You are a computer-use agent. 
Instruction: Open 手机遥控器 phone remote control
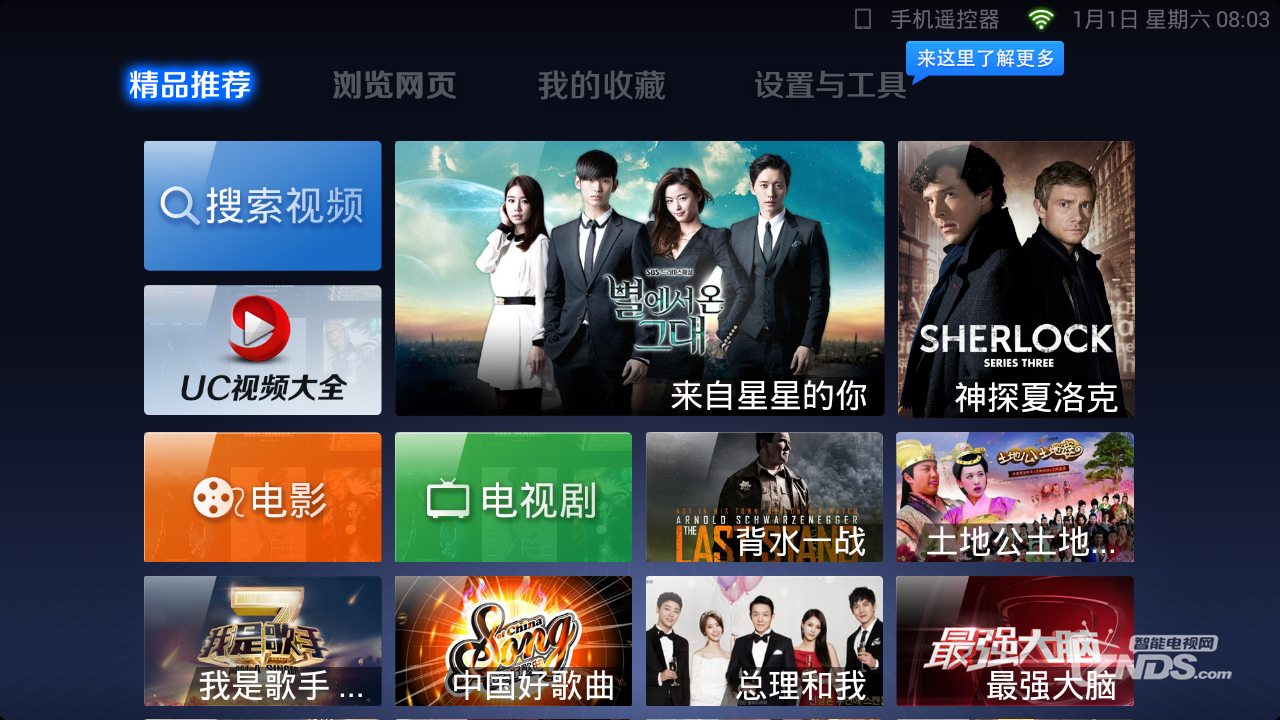(927, 19)
